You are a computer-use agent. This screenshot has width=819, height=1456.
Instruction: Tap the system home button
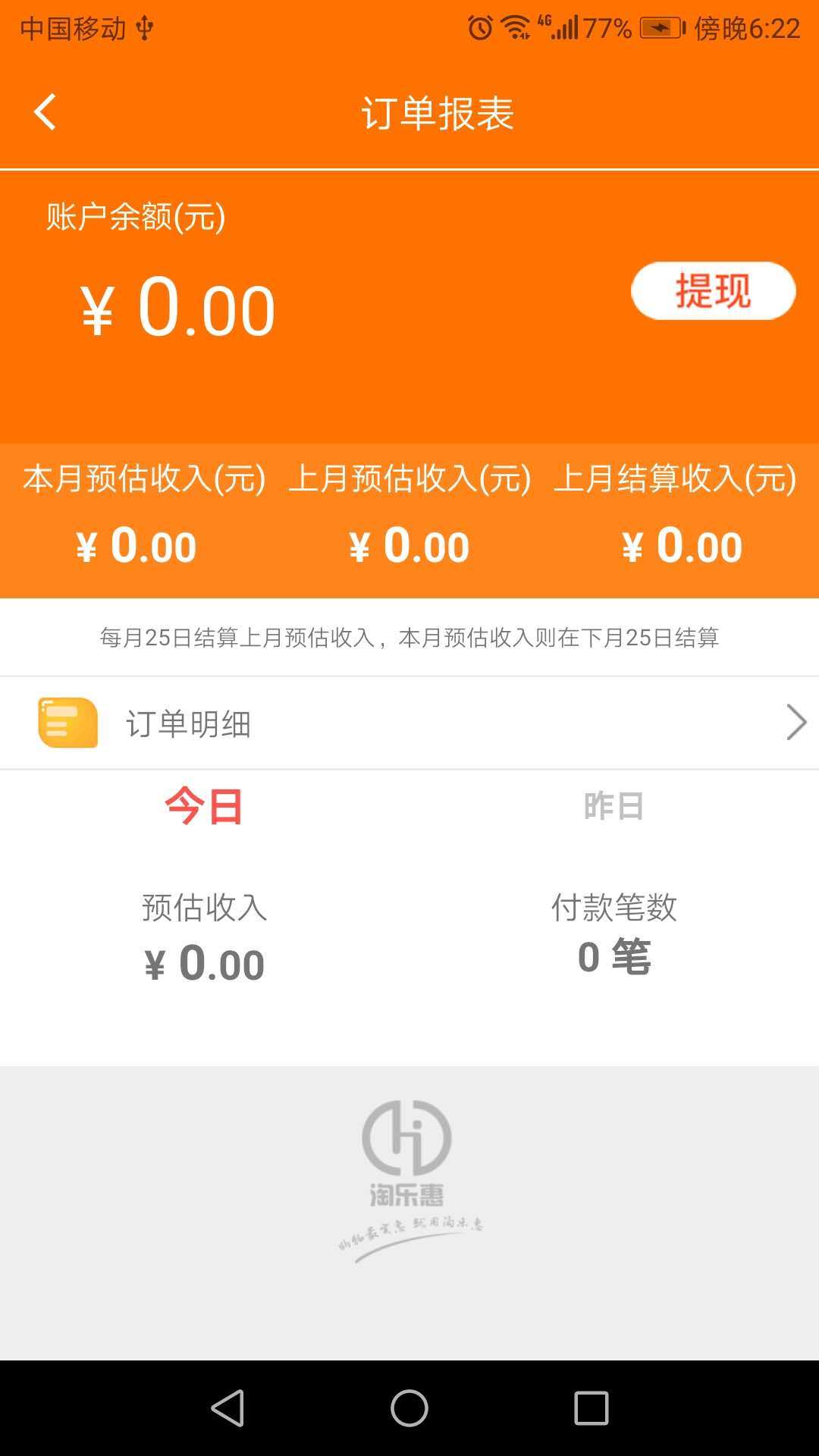coord(409,1408)
